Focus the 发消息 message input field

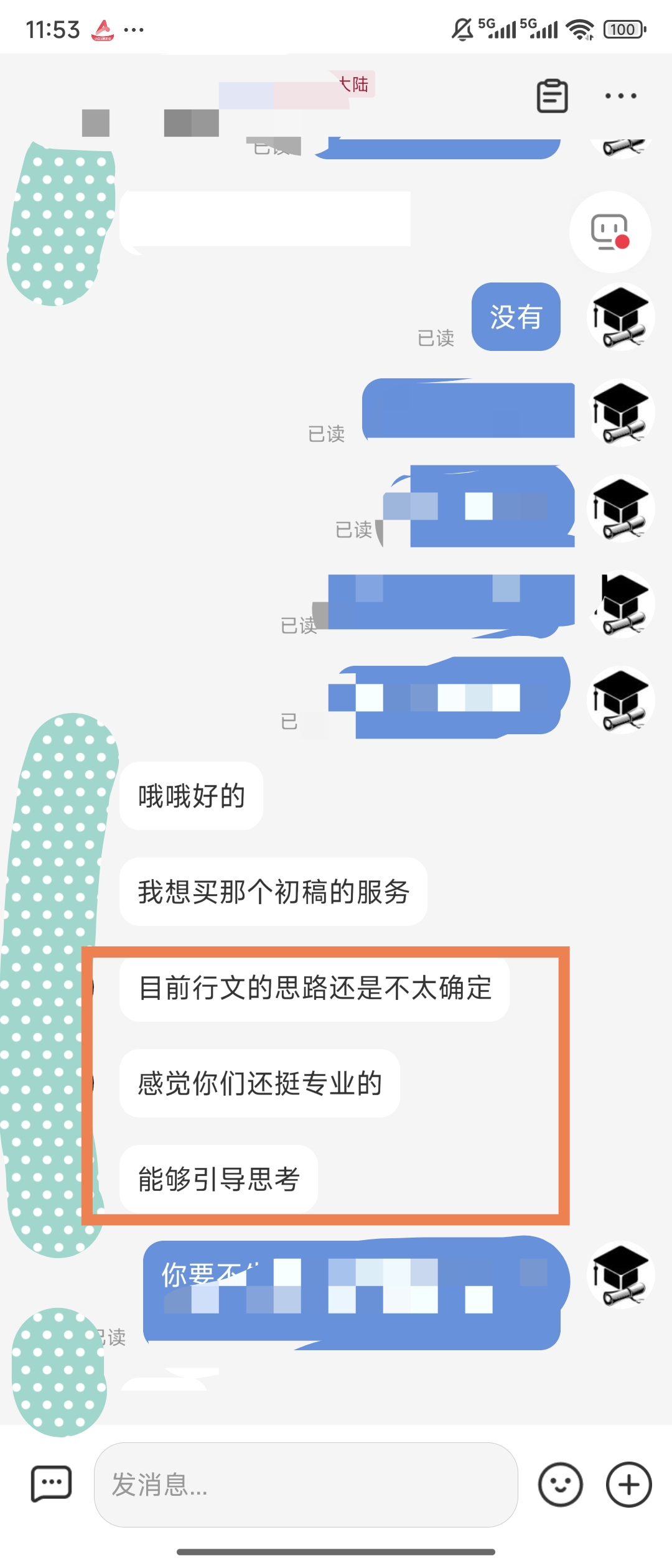coord(305,1485)
